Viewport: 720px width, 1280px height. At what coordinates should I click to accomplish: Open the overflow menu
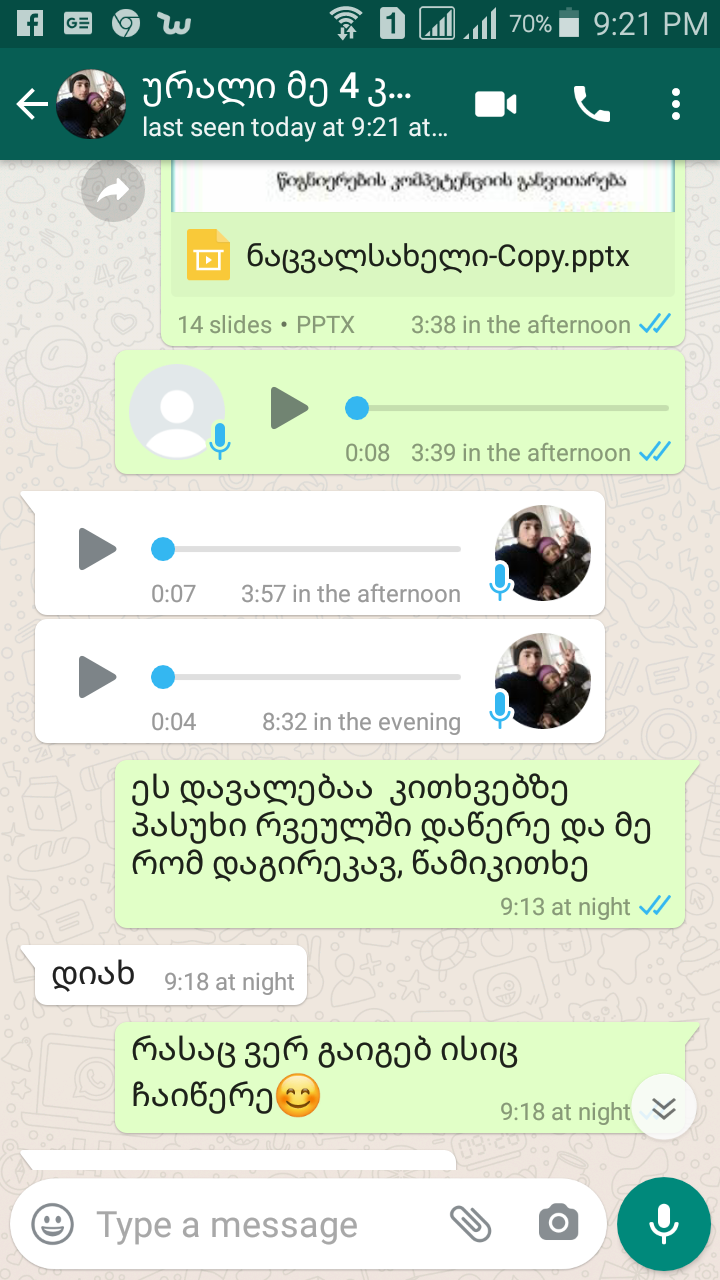tap(677, 104)
